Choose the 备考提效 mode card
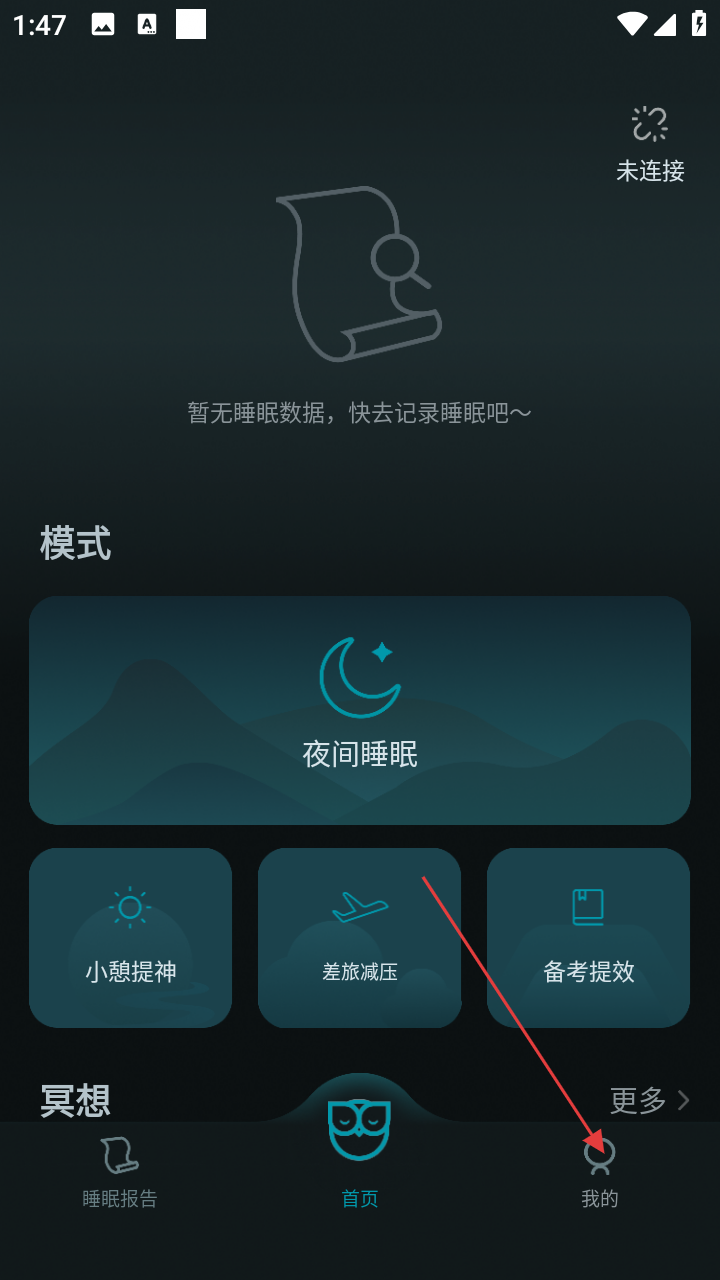Viewport: 720px width, 1280px height. click(588, 937)
